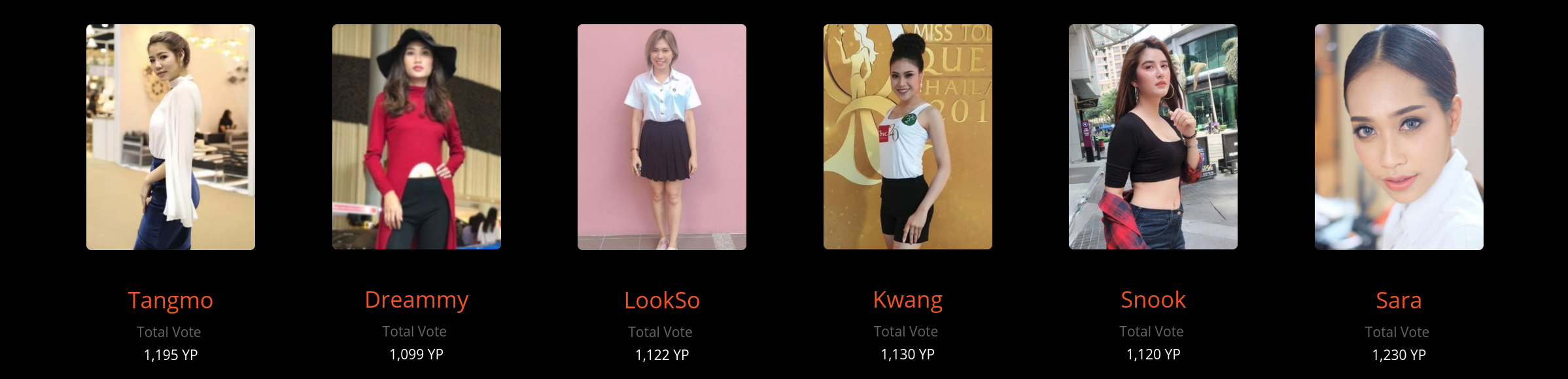Screen dimensions: 1568x379
Task: View LookSo's contestant card
Action: pos(661,137)
